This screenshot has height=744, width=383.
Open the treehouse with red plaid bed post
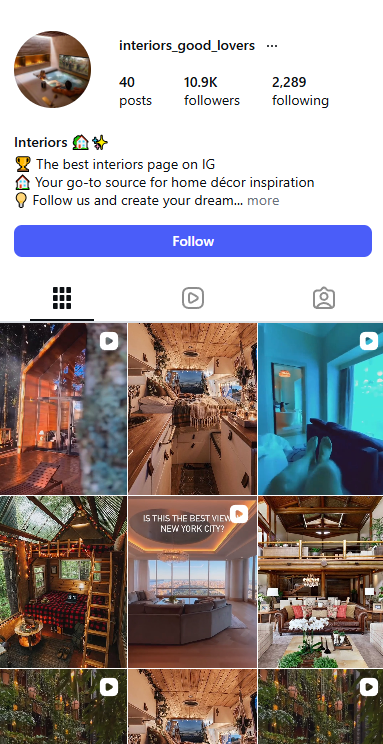(63, 582)
